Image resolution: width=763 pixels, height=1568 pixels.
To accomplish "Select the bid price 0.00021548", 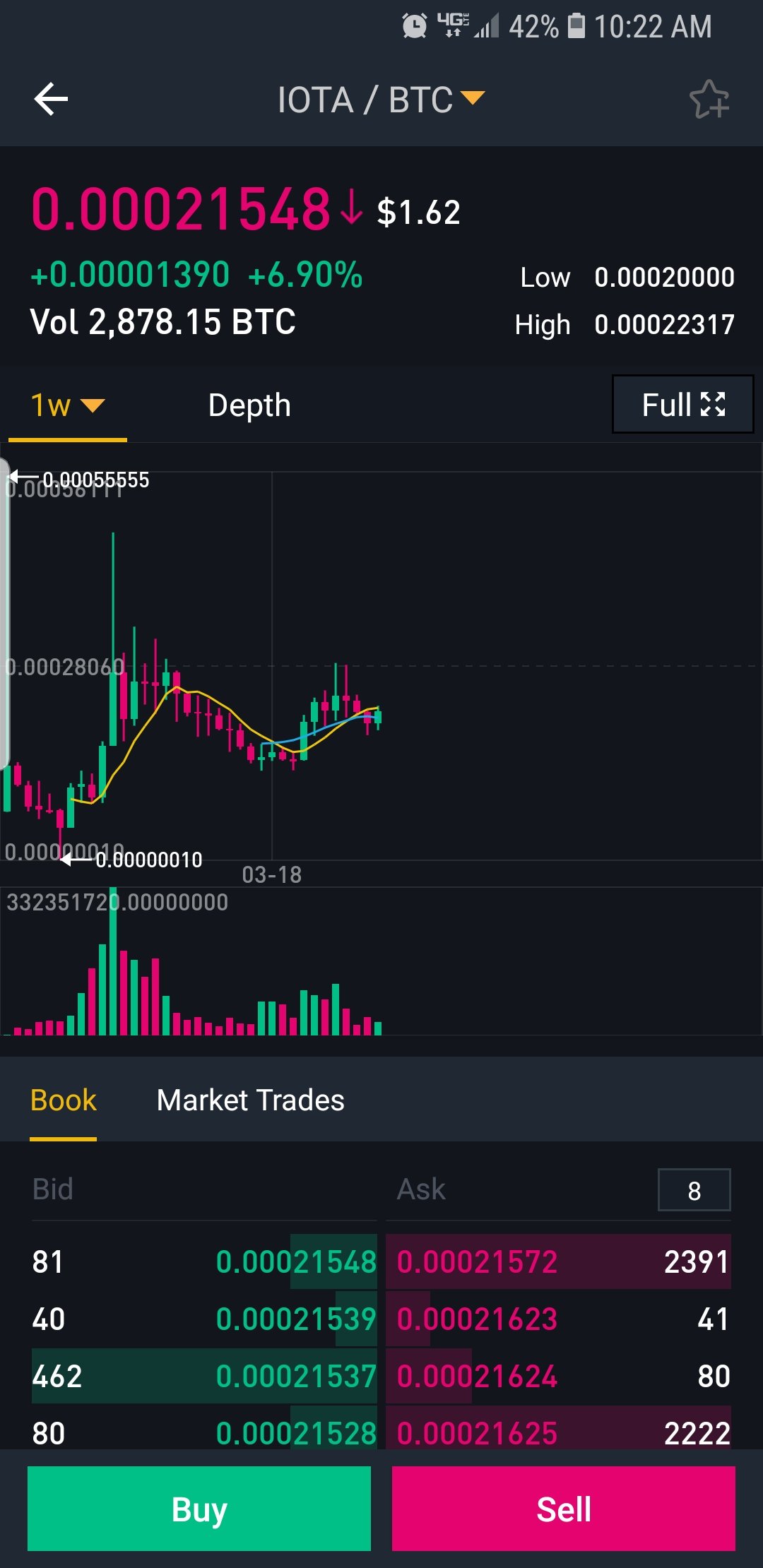I will coord(296,1262).
